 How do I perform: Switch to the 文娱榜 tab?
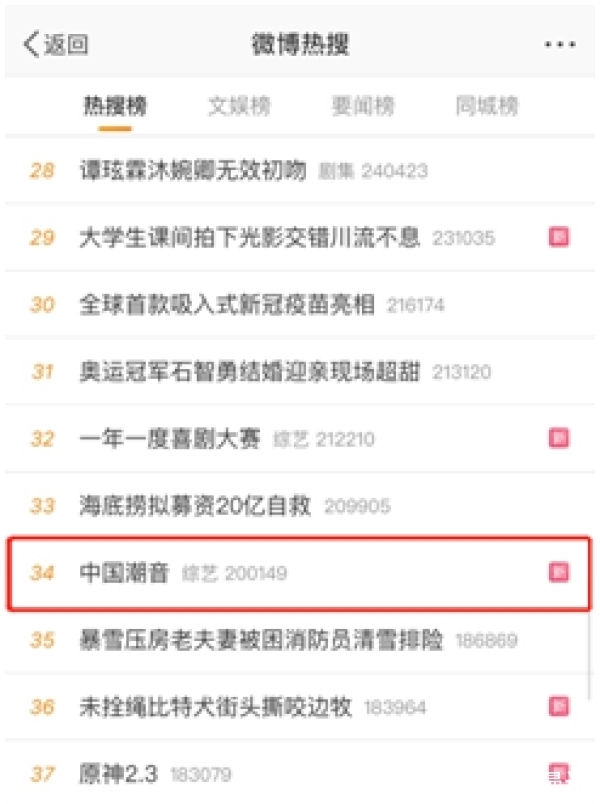click(x=238, y=106)
